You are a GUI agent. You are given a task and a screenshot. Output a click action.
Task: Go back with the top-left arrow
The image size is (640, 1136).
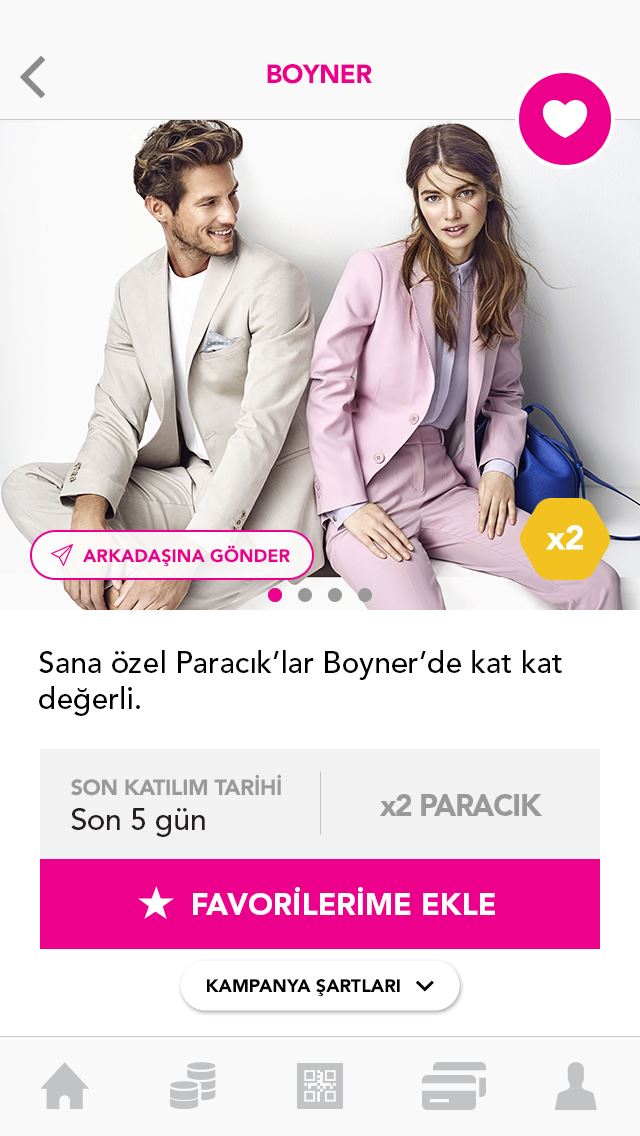pos(33,77)
